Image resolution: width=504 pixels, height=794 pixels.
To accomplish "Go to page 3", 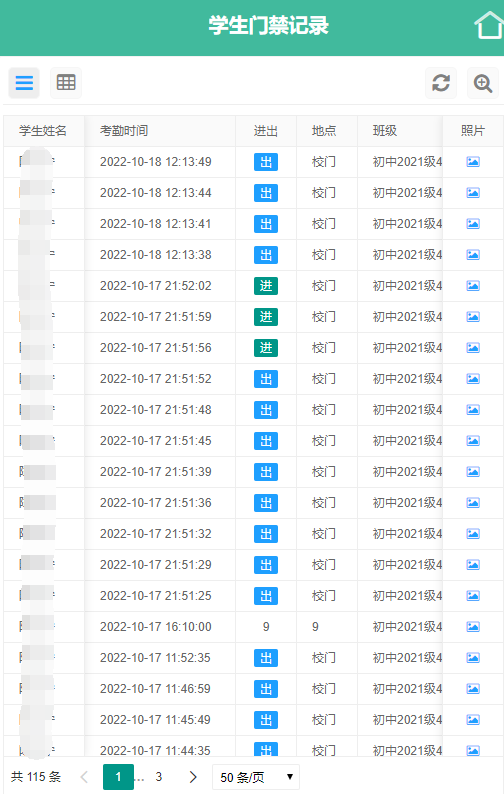I will click(x=159, y=777).
